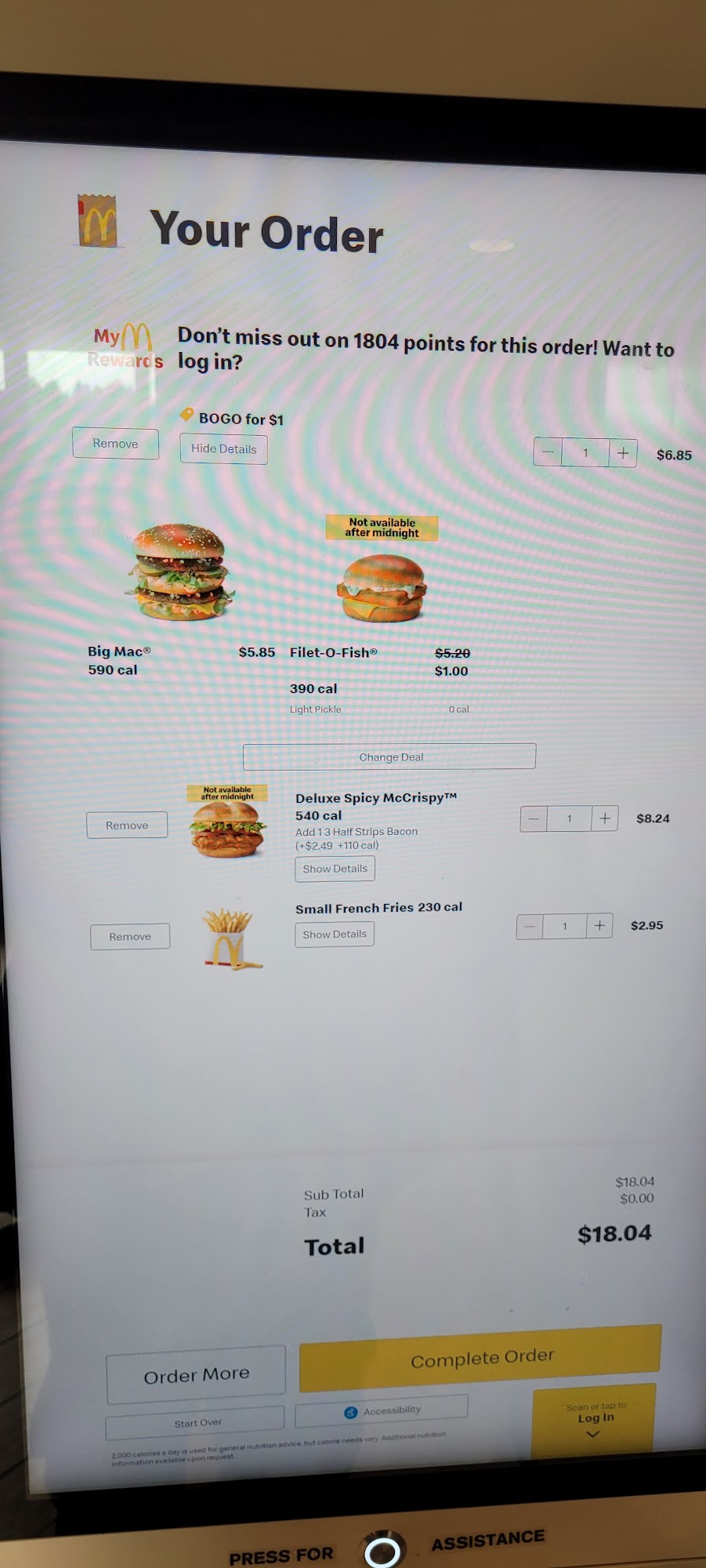This screenshot has height=1568, width=706.
Task: Hide details of the BOGO deal
Action: 223,449
